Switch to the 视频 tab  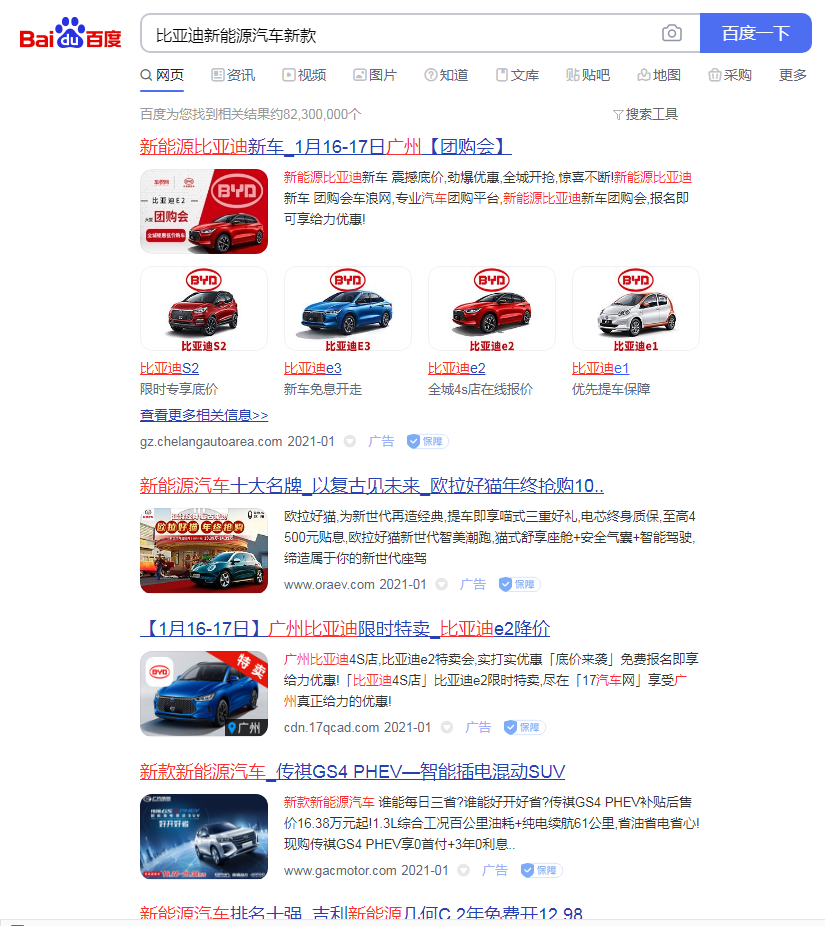click(x=304, y=75)
